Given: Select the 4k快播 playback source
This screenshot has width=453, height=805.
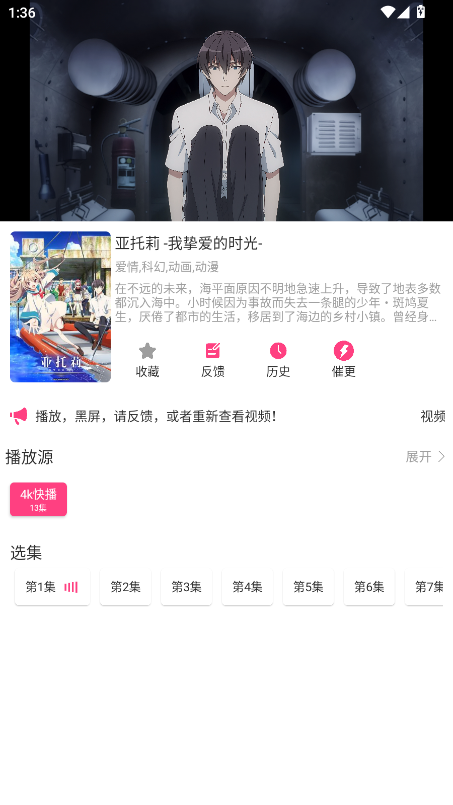Looking at the screenshot, I should click(39, 499).
